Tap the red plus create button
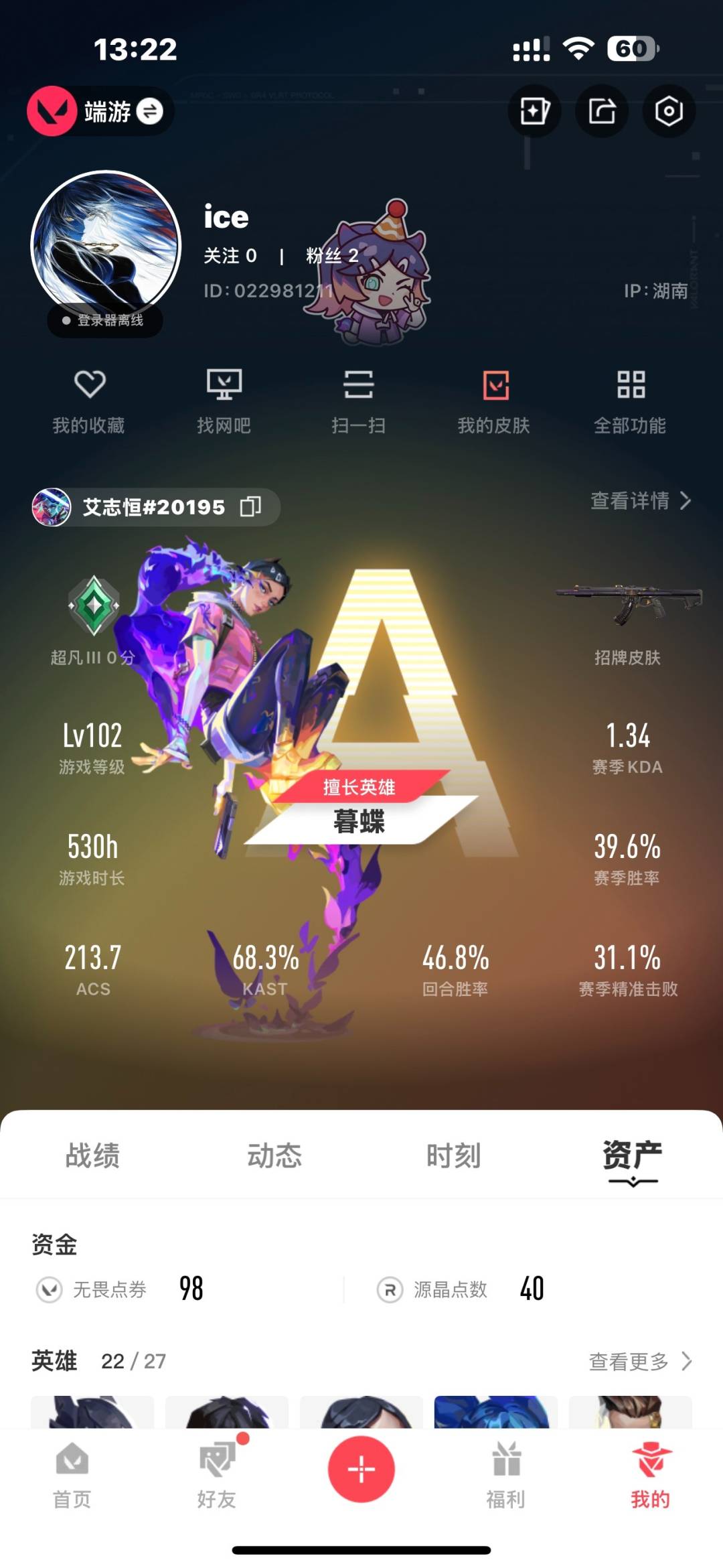The width and height of the screenshot is (723, 1568). click(361, 1469)
